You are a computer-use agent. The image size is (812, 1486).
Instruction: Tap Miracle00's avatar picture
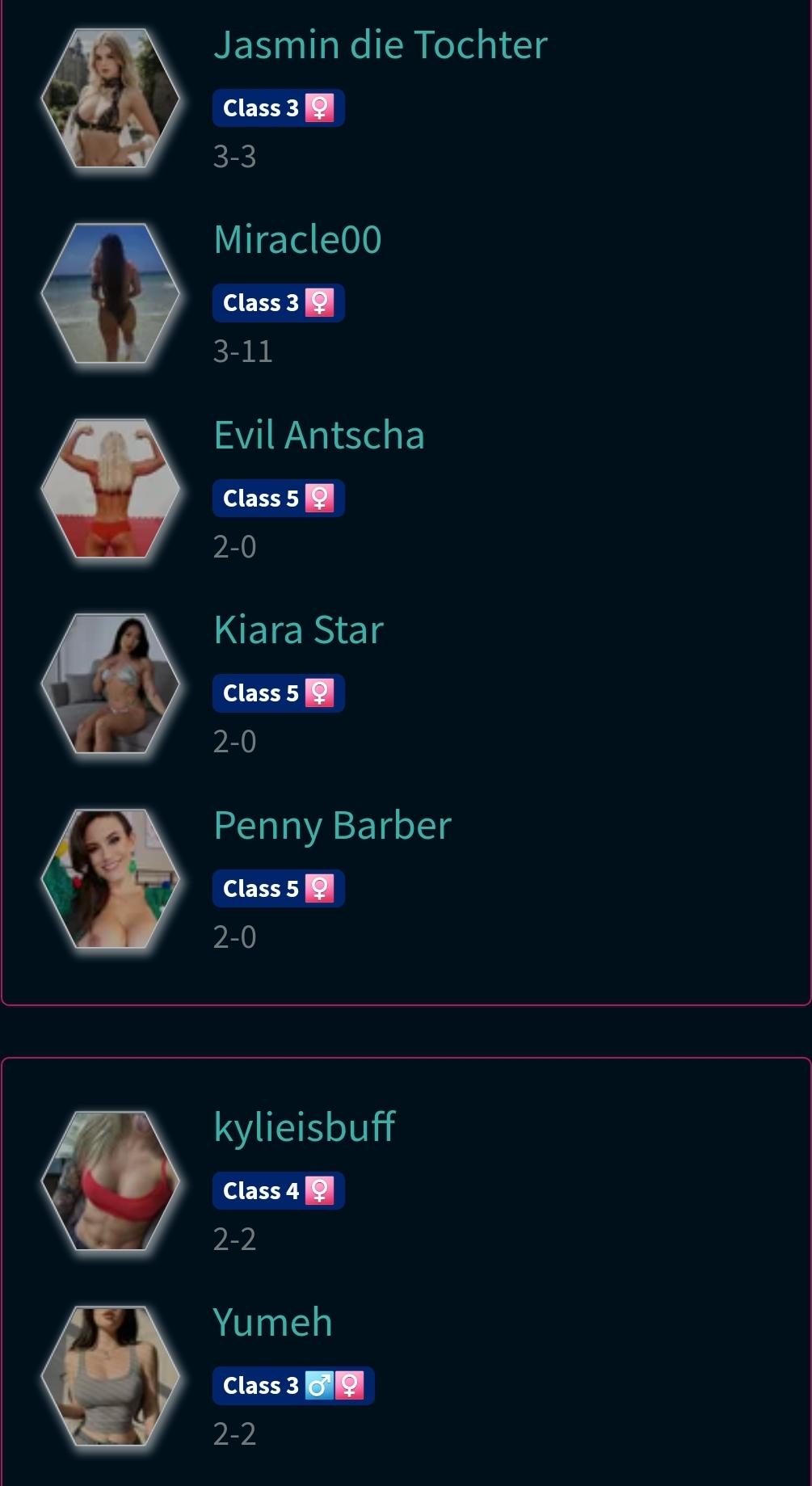coord(110,293)
